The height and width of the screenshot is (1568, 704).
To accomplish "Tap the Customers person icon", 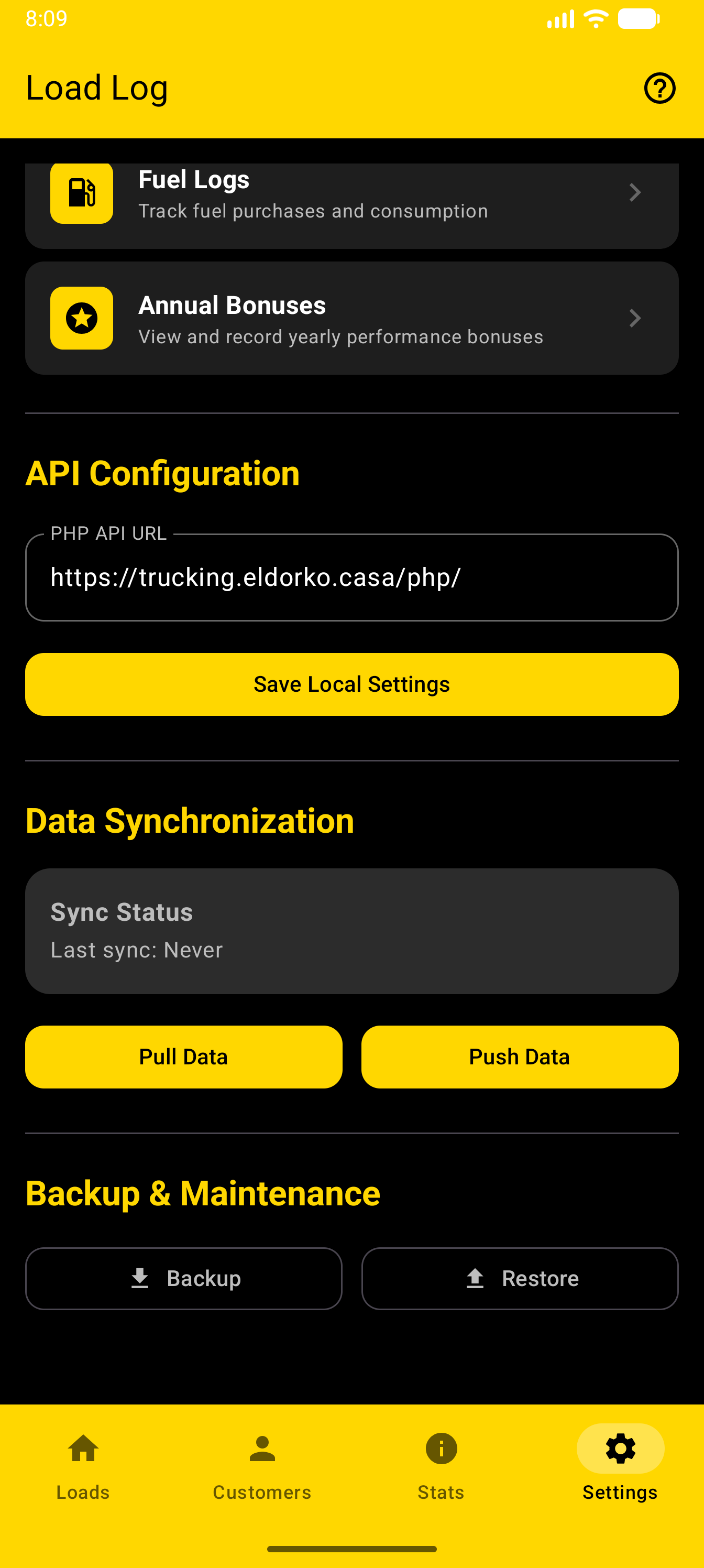I will (261, 1449).
